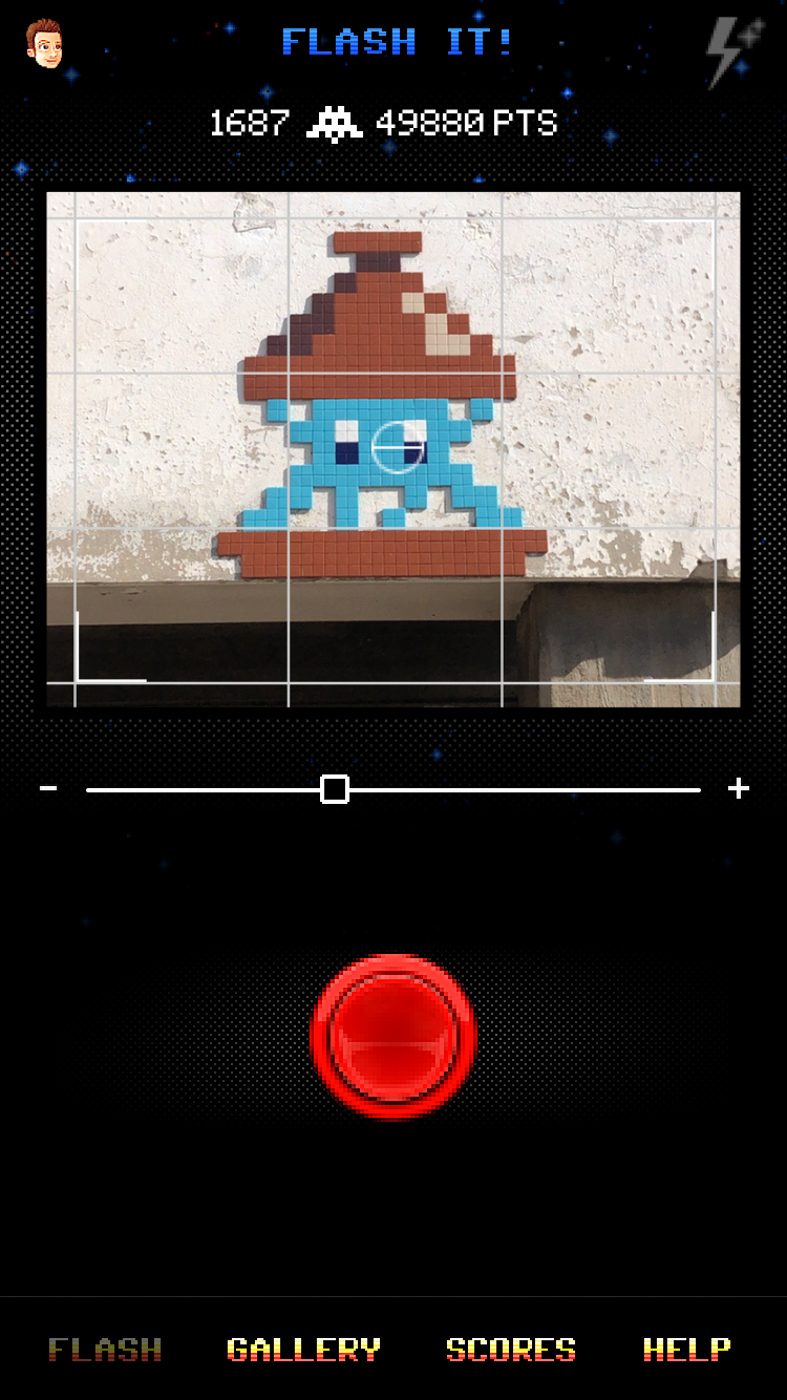
Task: Toggle the camera flash lightning icon
Action: pyautogui.click(x=734, y=52)
